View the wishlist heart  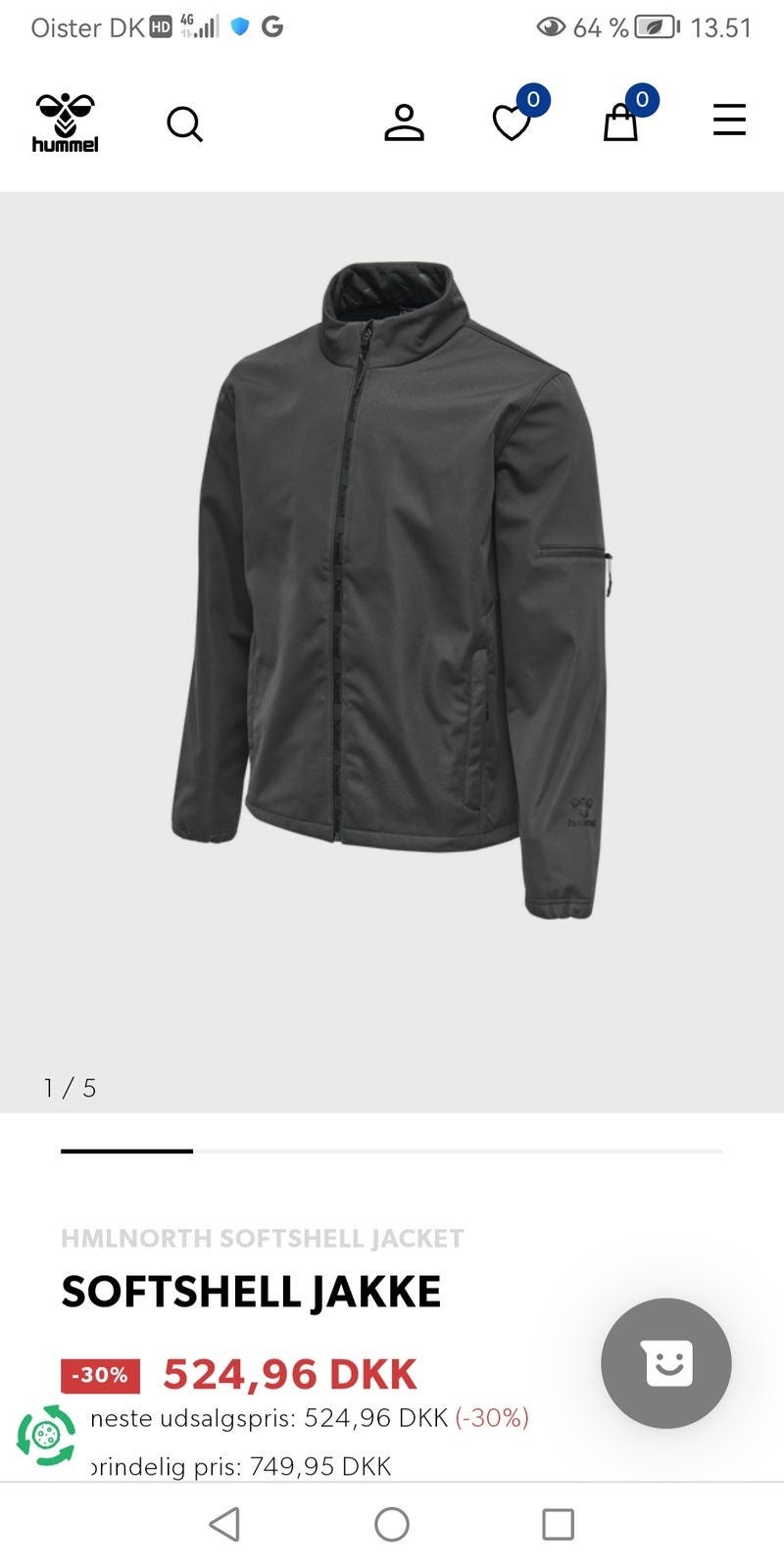point(512,122)
